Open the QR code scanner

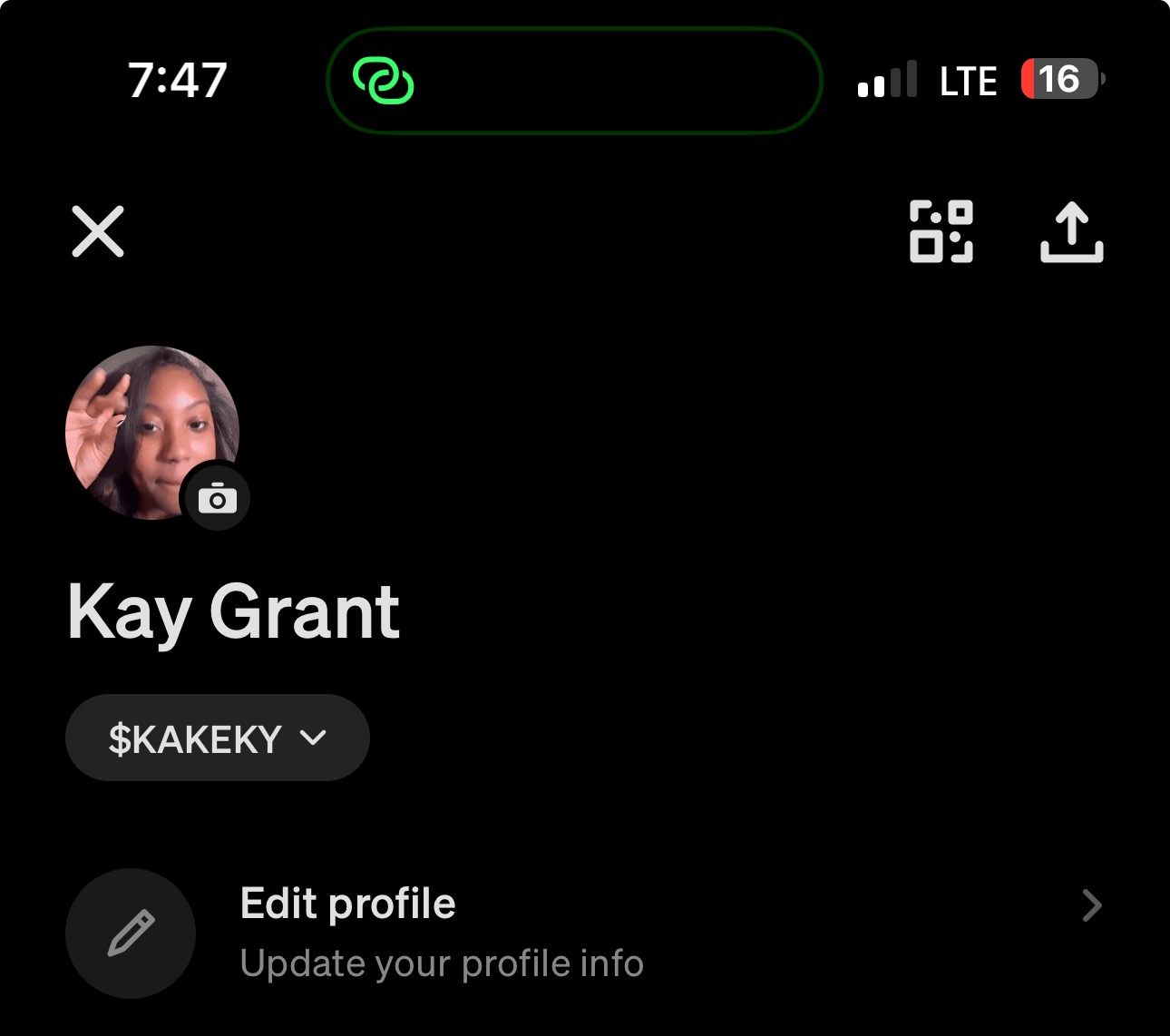coord(941,232)
